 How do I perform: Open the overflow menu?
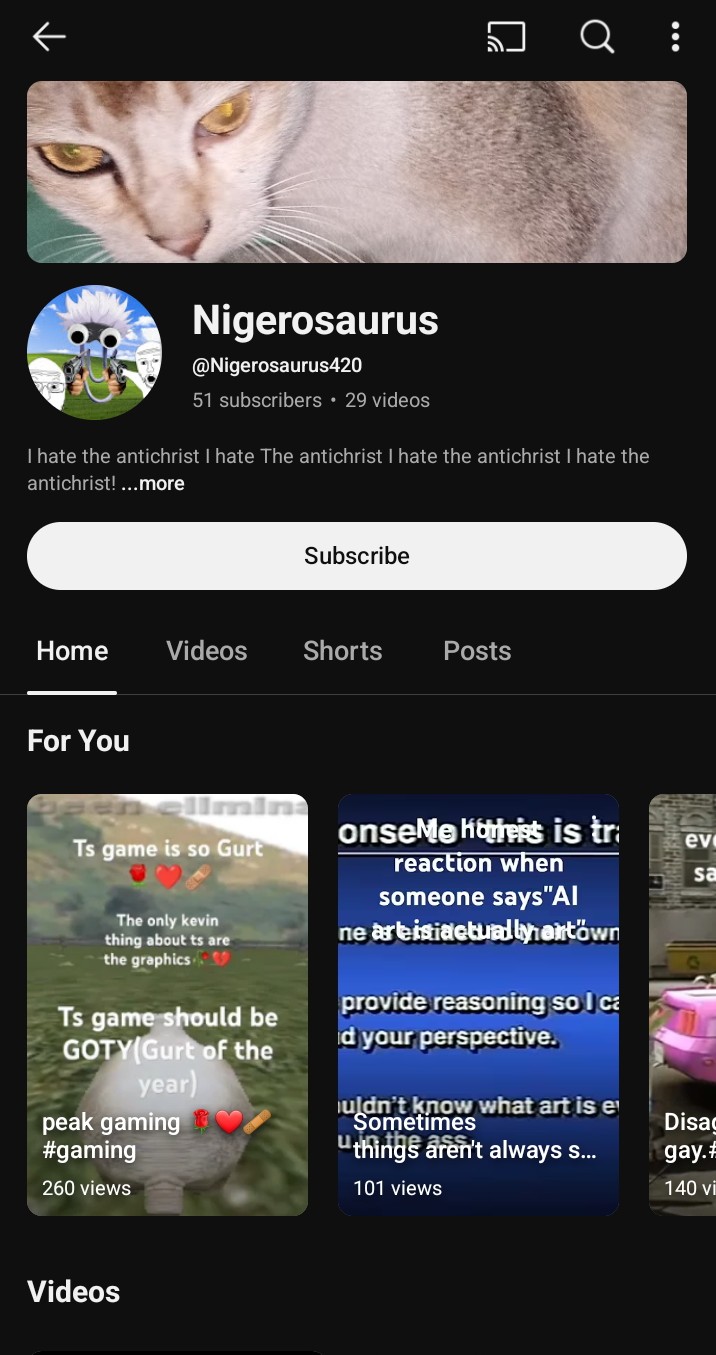click(675, 37)
